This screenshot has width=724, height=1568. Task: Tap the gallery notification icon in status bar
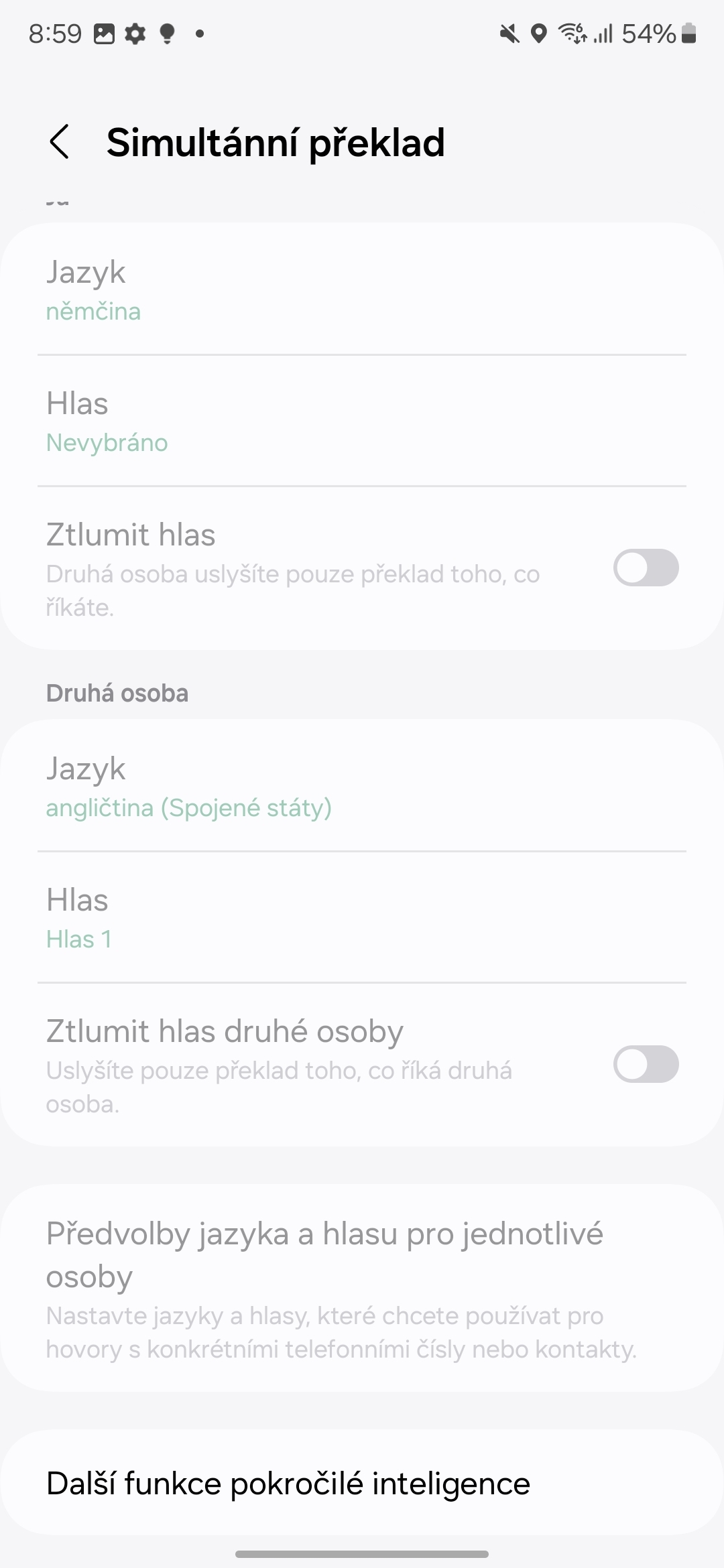(x=105, y=33)
